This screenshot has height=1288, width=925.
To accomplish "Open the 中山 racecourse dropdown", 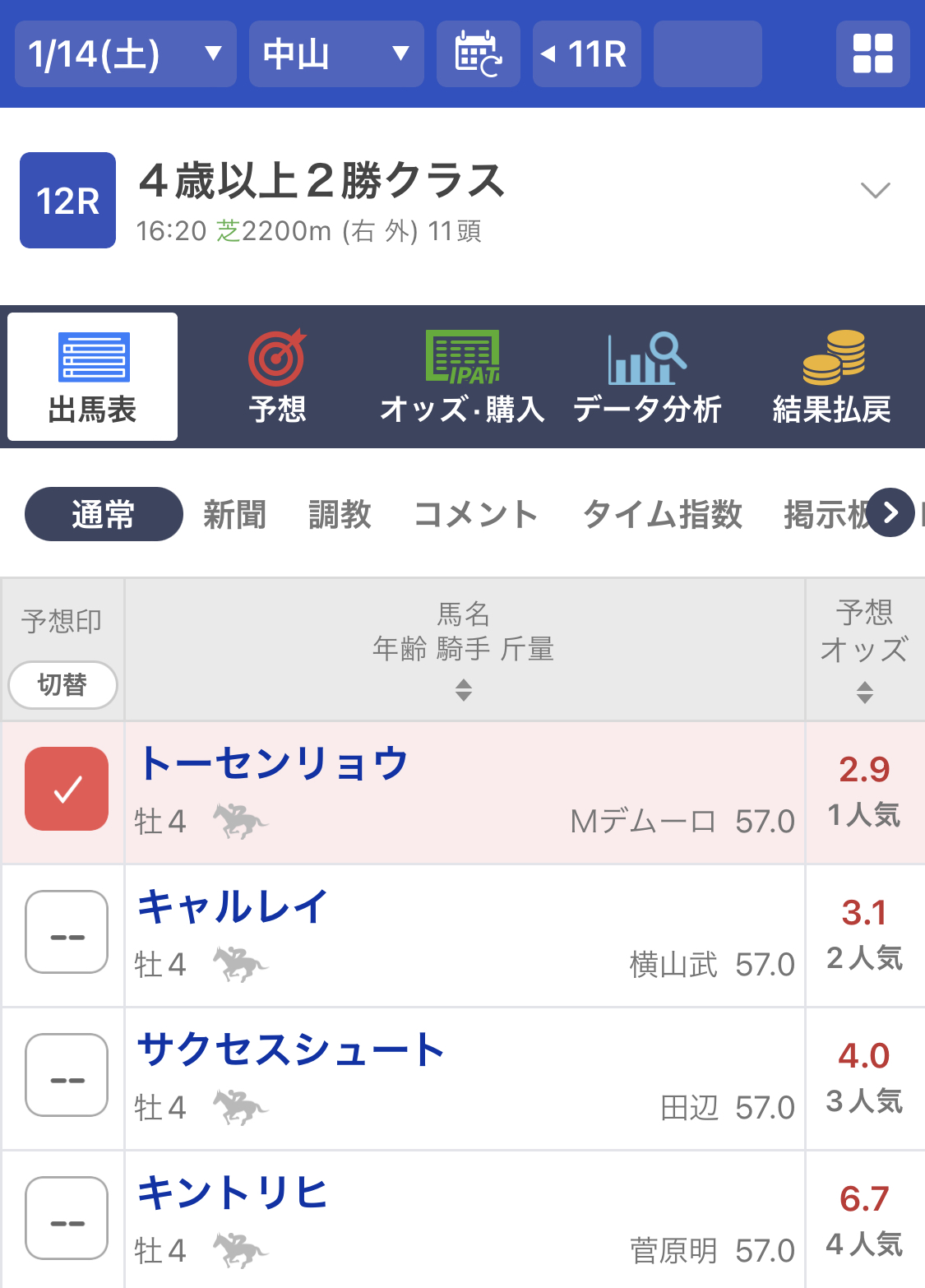I will tap(335, 54).
